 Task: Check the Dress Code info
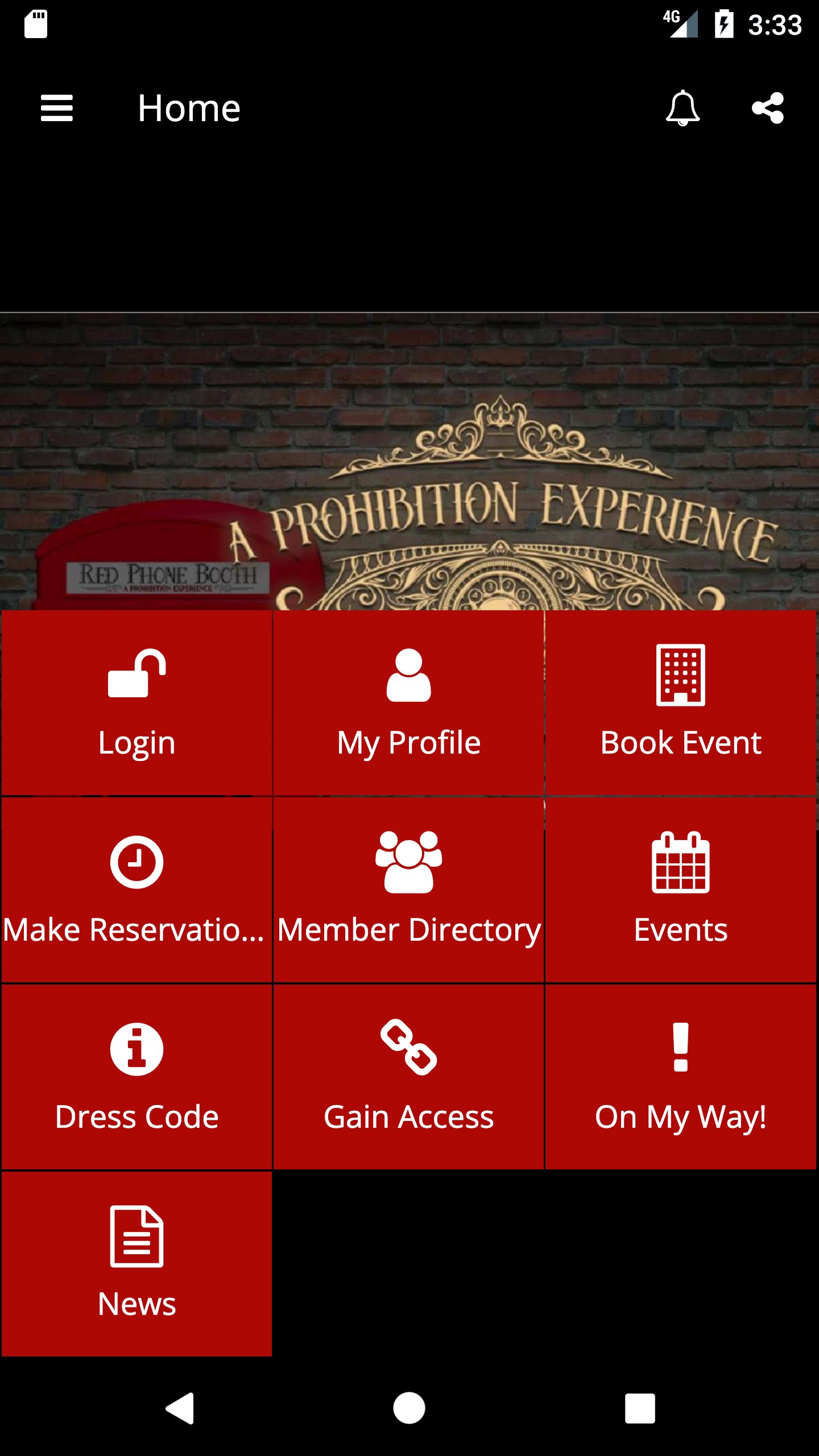[x=136, y=1077]
